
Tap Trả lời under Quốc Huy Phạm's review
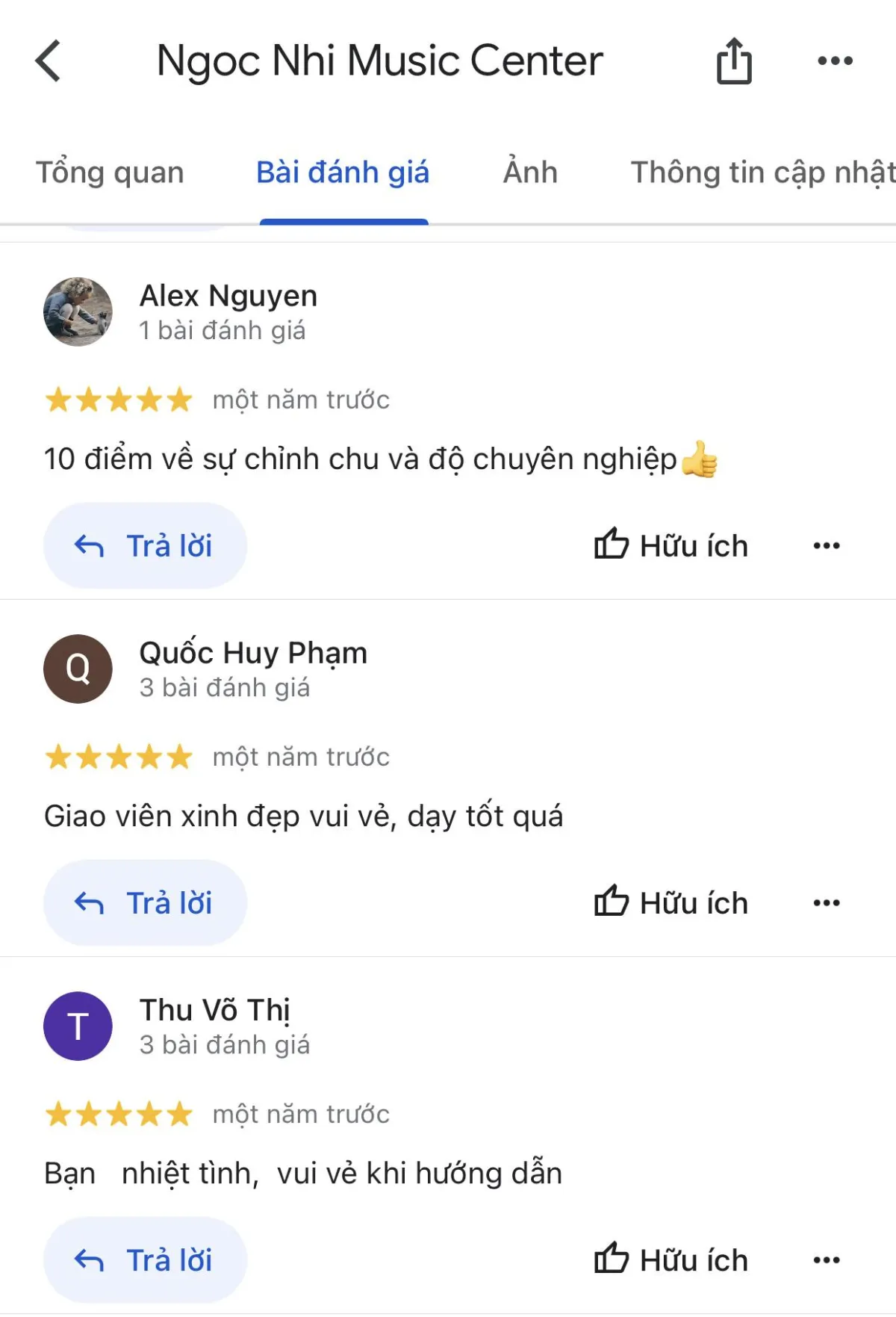[145, 903]
